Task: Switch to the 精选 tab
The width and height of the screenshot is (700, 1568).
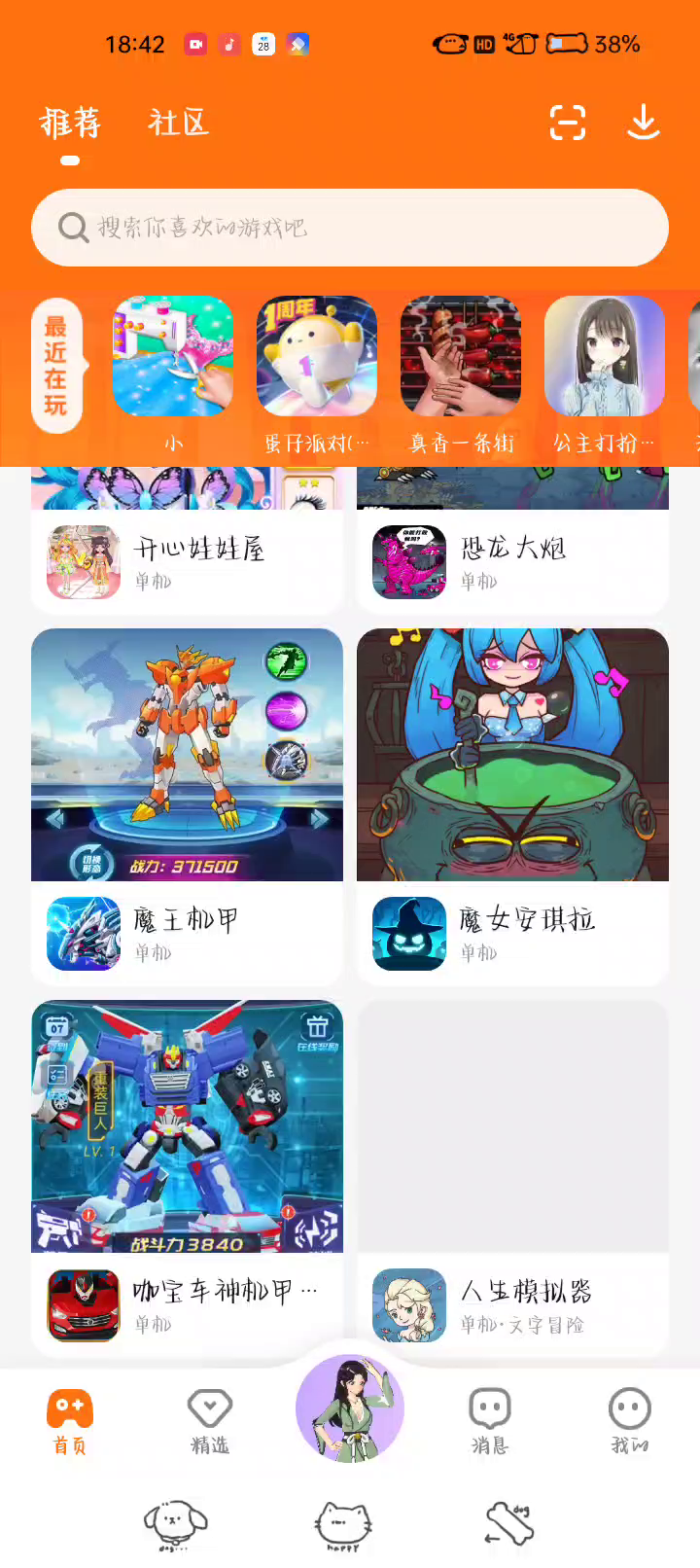Action: (x=210, y=1420)
